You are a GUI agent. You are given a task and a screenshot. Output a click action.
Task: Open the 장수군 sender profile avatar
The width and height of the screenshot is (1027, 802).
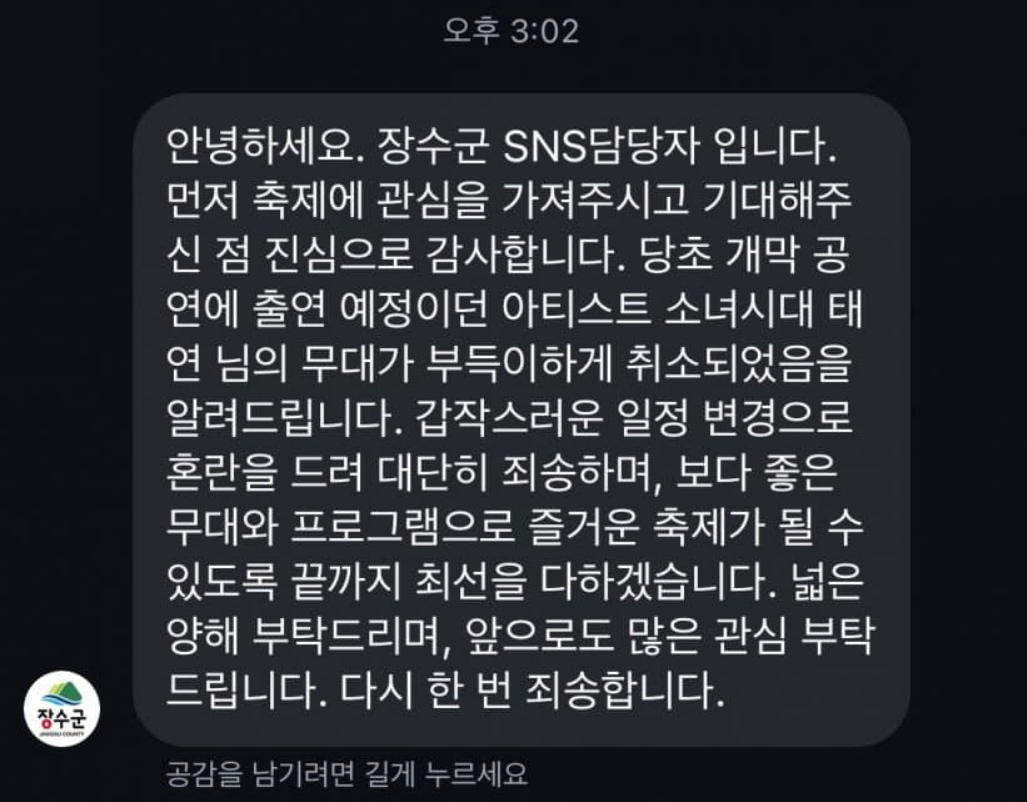pyautogui.click(x=61, y=708)
